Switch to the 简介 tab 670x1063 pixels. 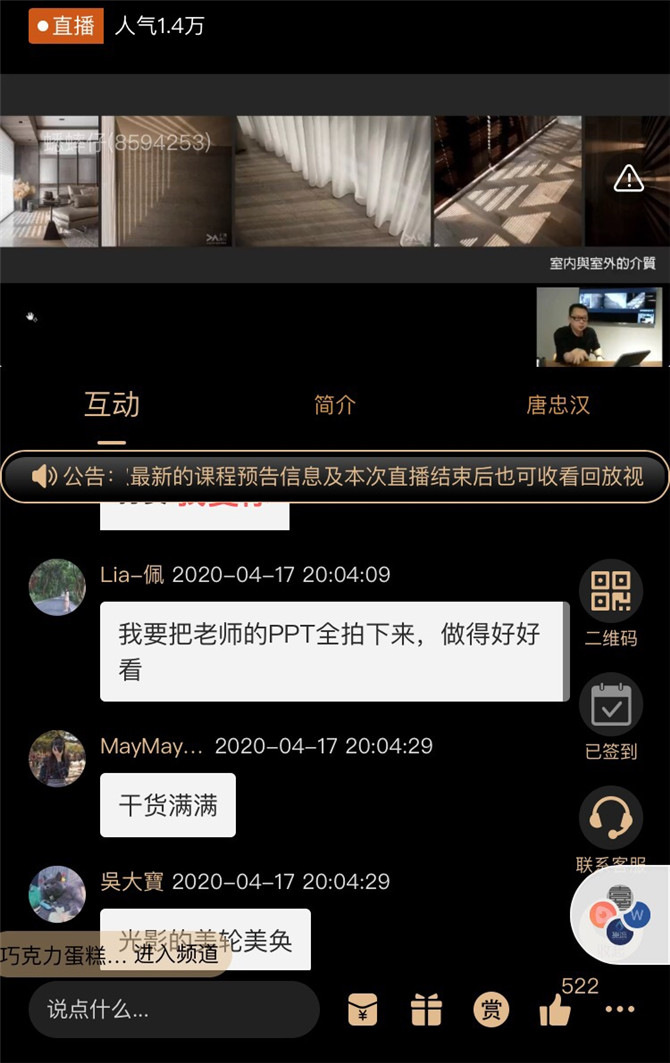point(334,405)
